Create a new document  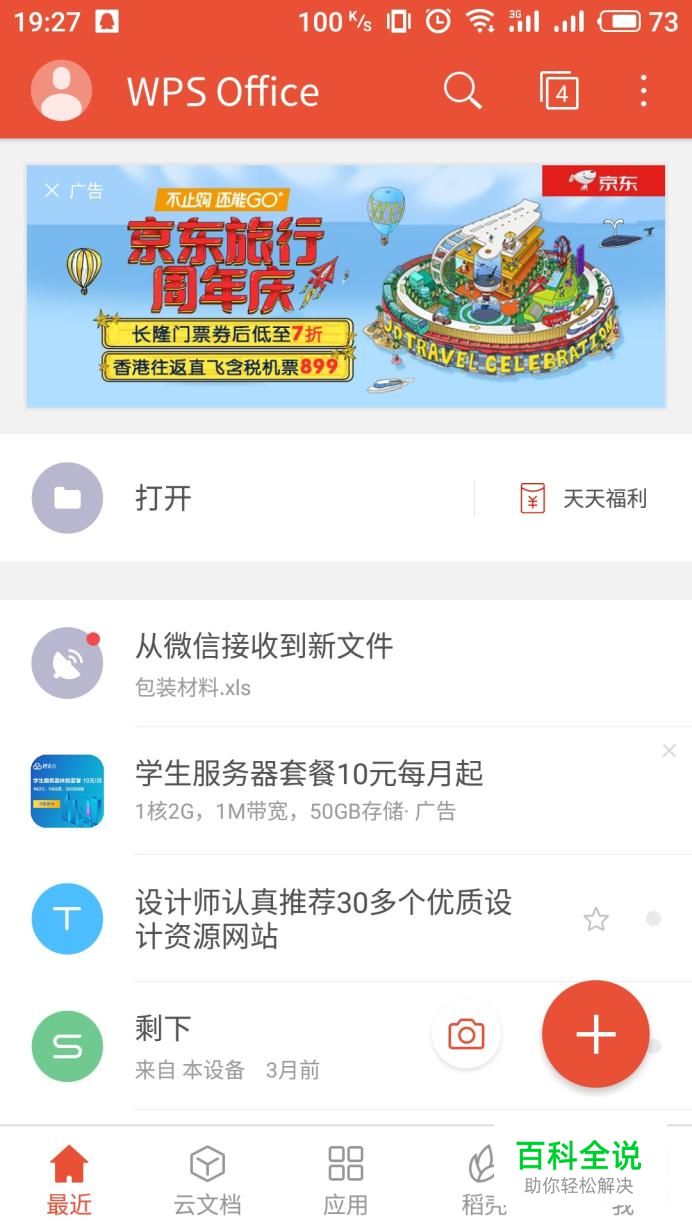tap(596, 1034)
